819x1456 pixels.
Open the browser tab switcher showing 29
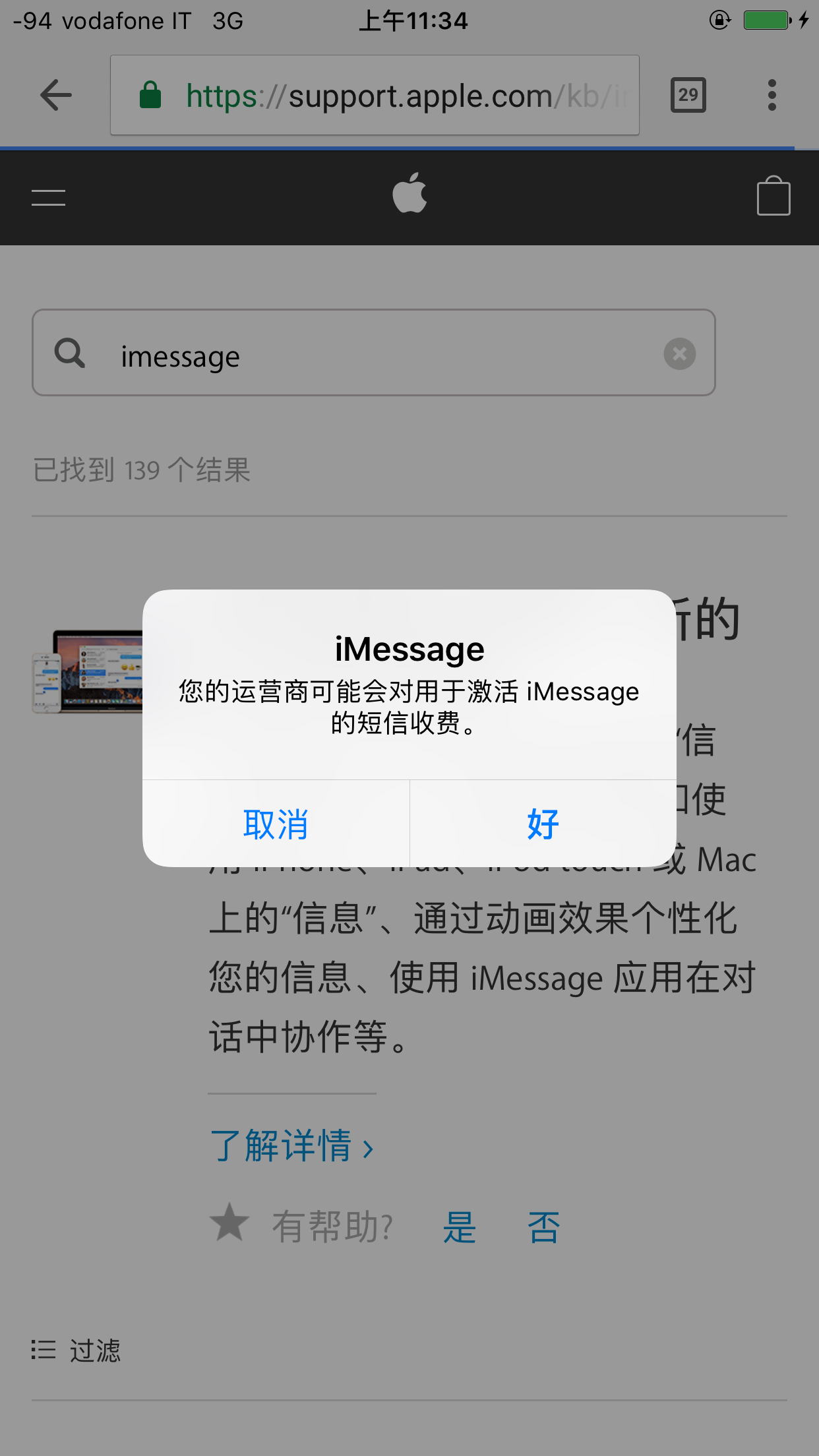pyautogui.click(x=688, y=96)
